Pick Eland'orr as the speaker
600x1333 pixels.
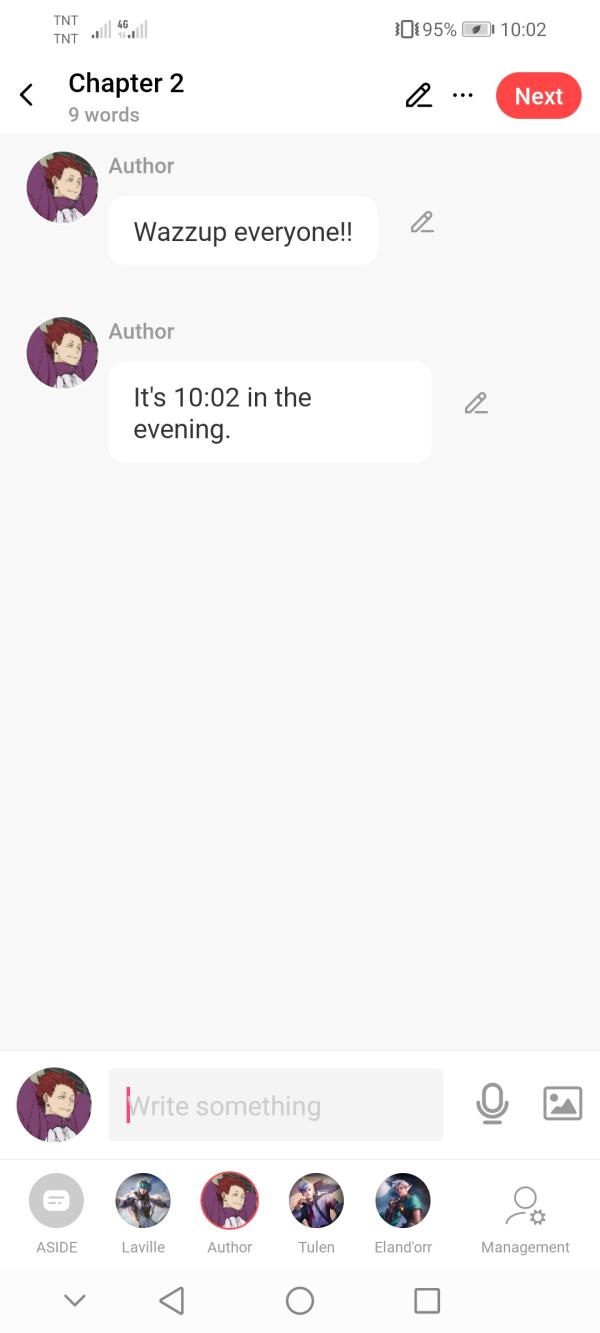(x=403, y=1201)
